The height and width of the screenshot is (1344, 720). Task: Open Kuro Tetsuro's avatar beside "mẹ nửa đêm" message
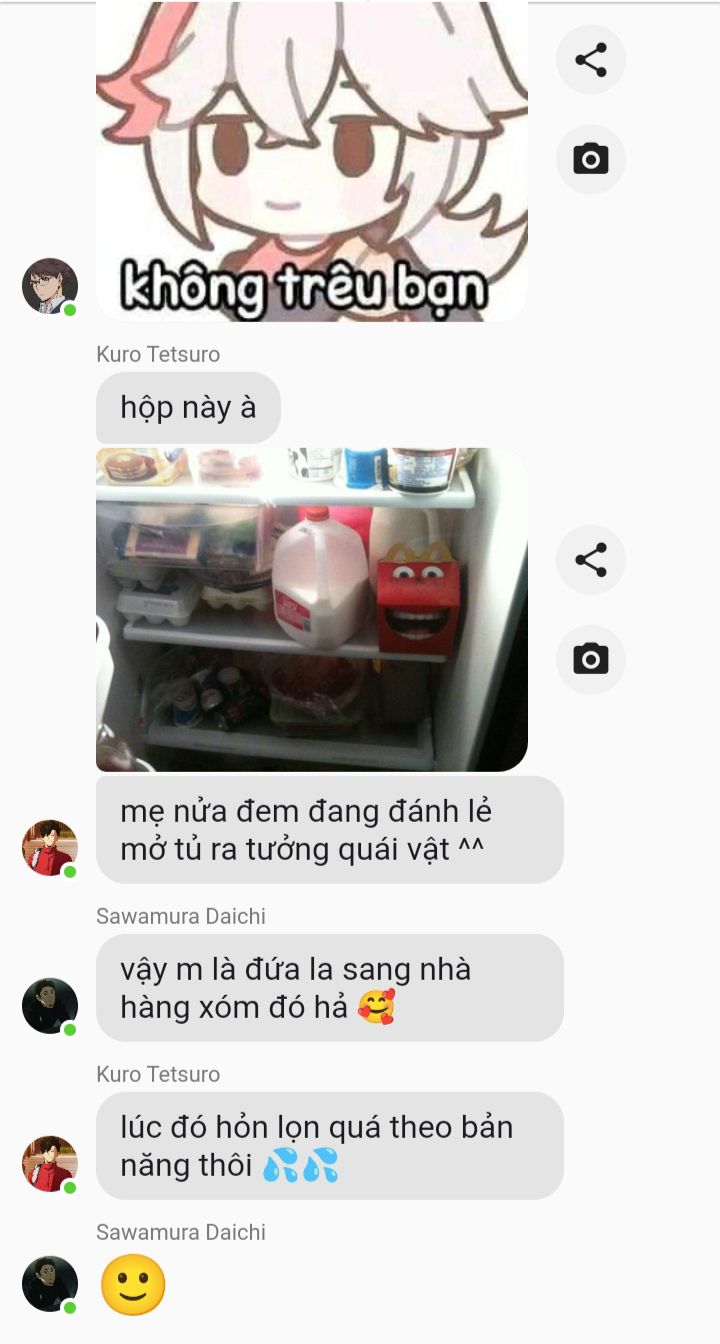[50, 848]
